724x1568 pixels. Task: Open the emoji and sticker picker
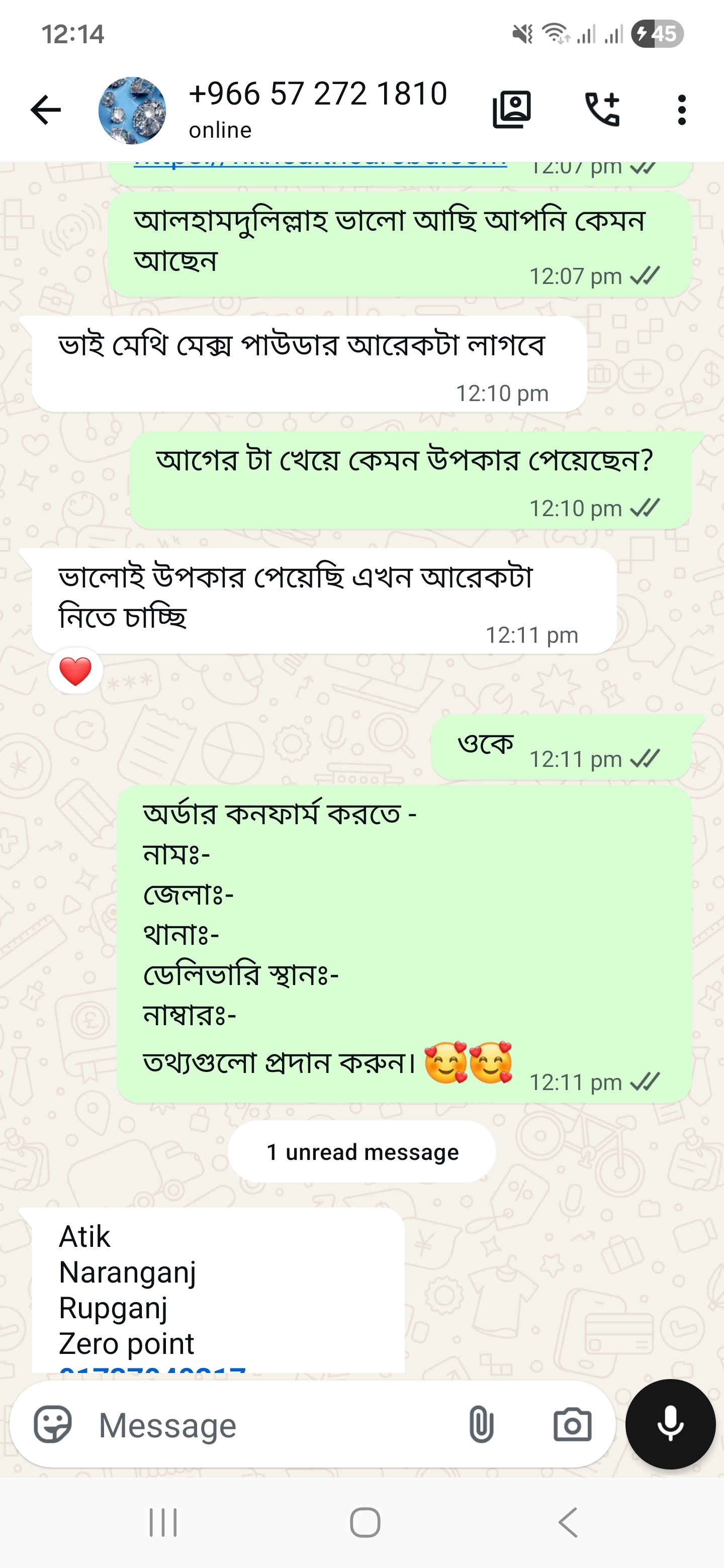(x=52, y=1424)
